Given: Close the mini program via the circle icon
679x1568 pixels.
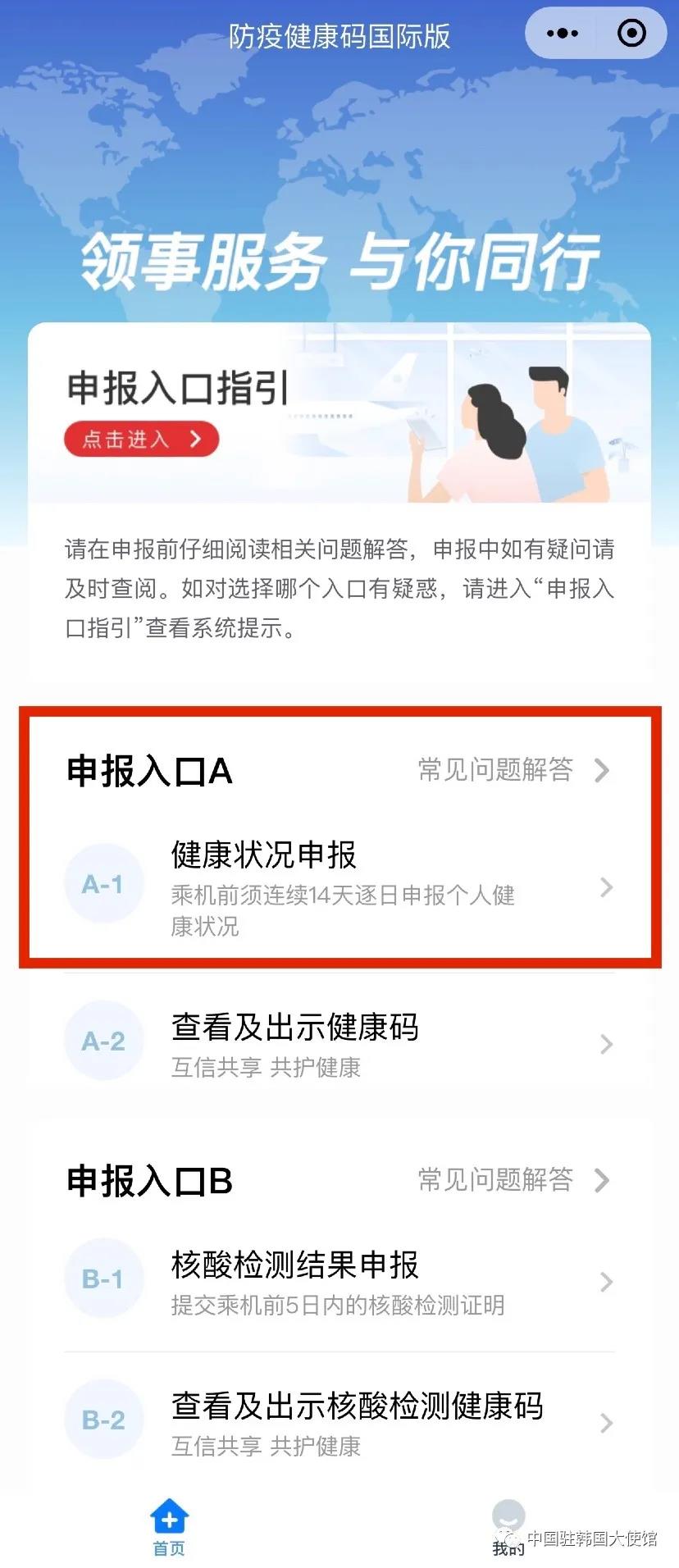Looking at the screenshot, I should coord(631,34).
